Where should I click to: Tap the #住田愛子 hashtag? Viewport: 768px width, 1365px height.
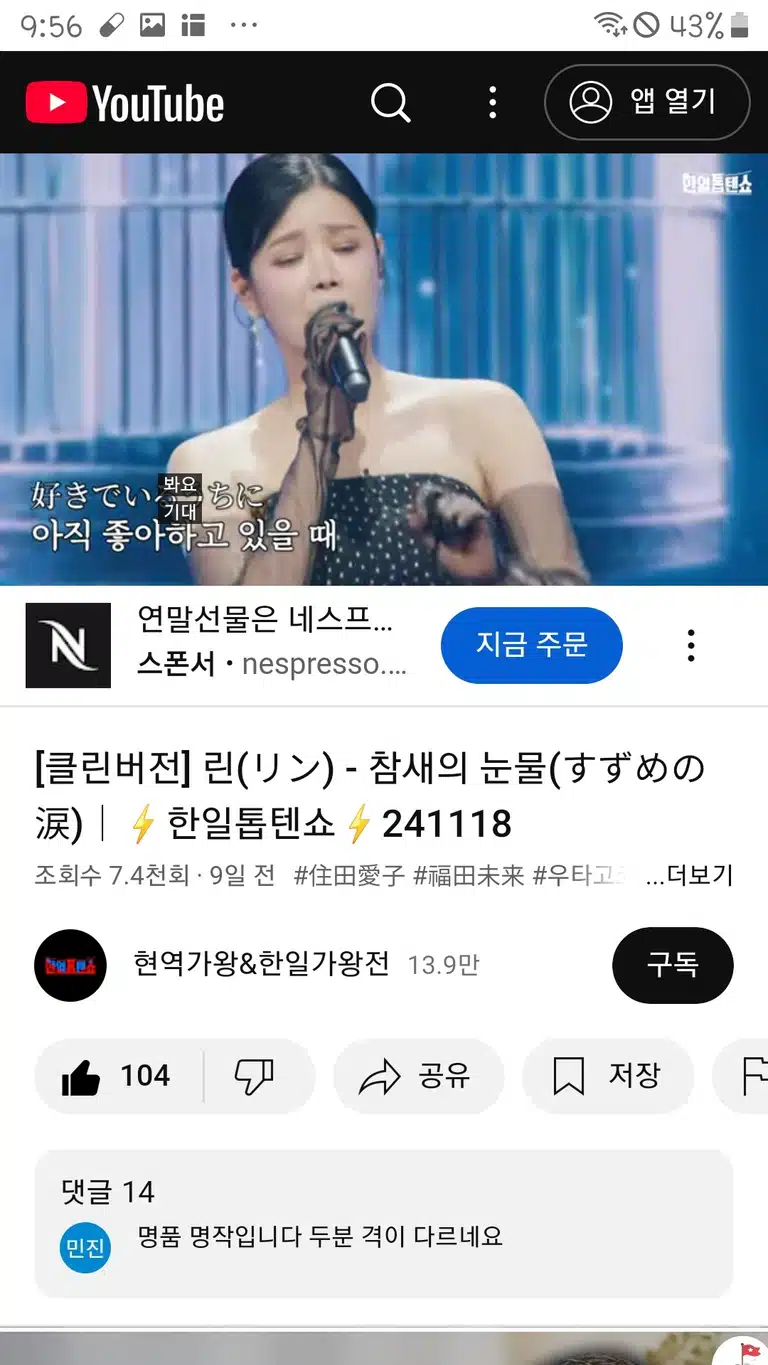(349, 876)
